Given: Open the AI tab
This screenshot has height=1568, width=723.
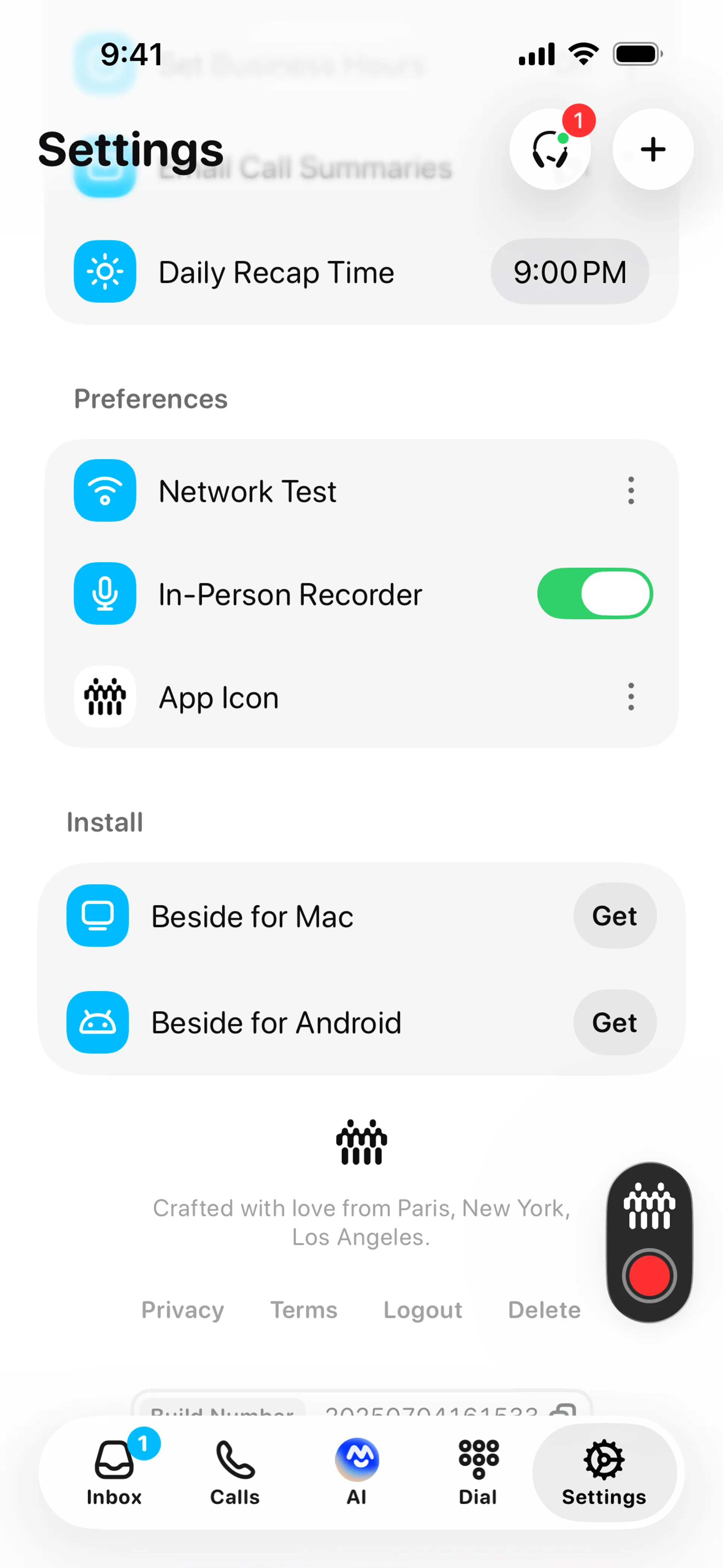Looking at the screenshot, I should 357,1472.
